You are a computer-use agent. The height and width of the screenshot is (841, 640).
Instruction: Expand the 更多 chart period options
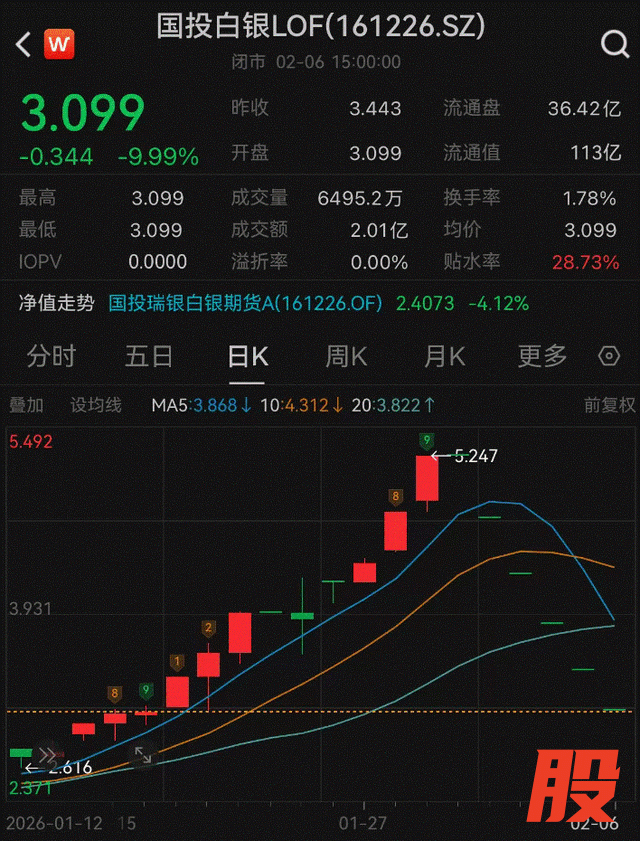[x=542, y=356]
